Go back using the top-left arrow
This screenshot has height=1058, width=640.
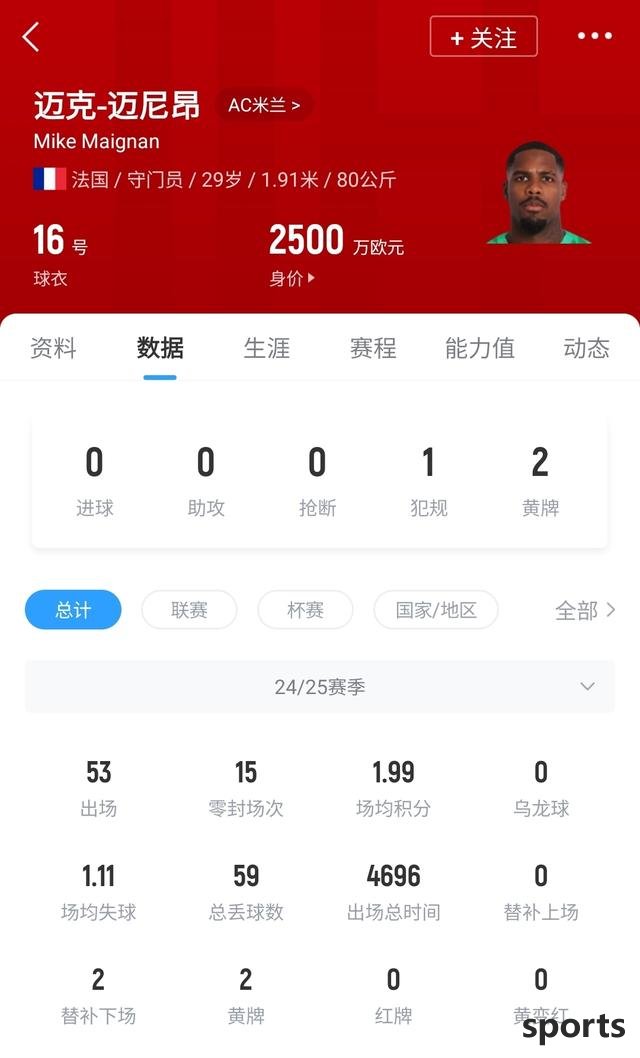[x=31, y=37]
